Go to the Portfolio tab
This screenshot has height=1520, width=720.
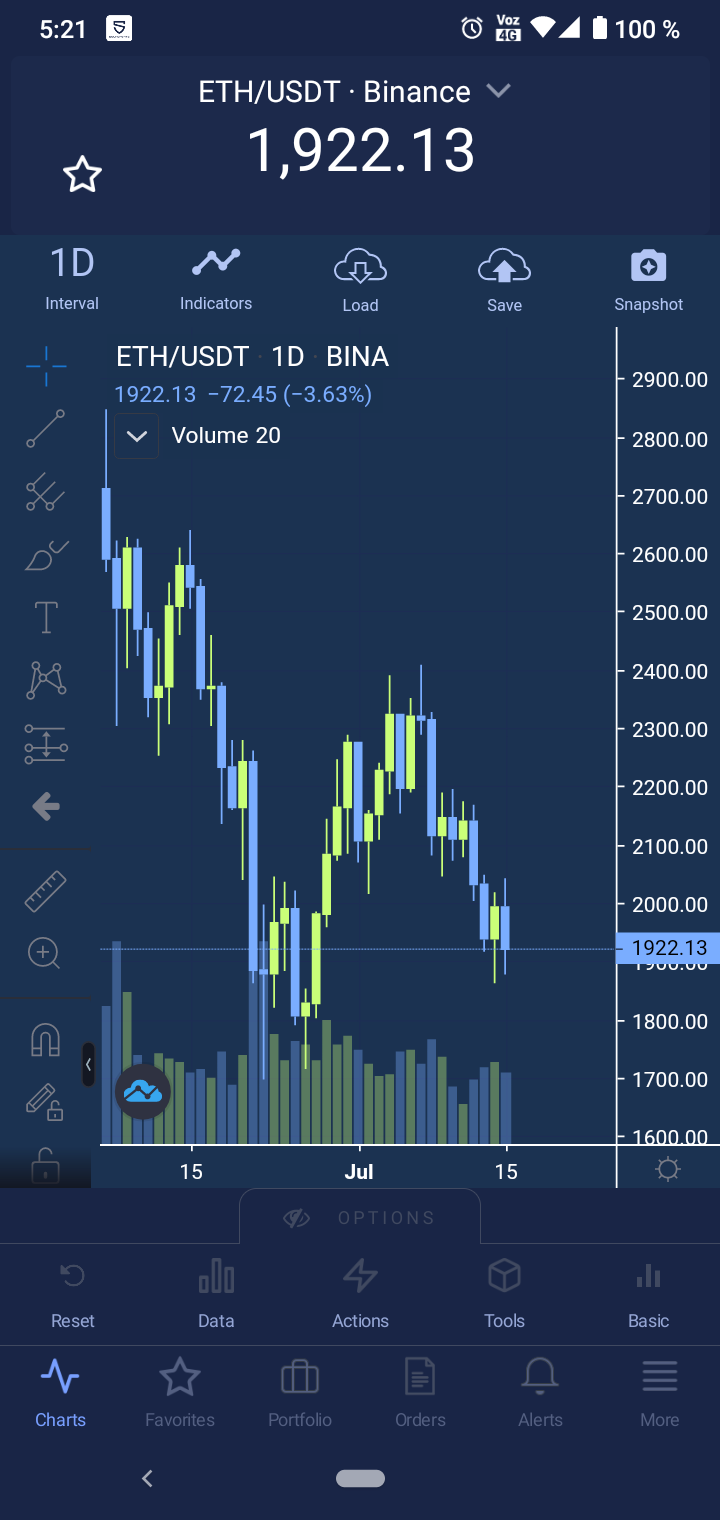pos(300,1393)
